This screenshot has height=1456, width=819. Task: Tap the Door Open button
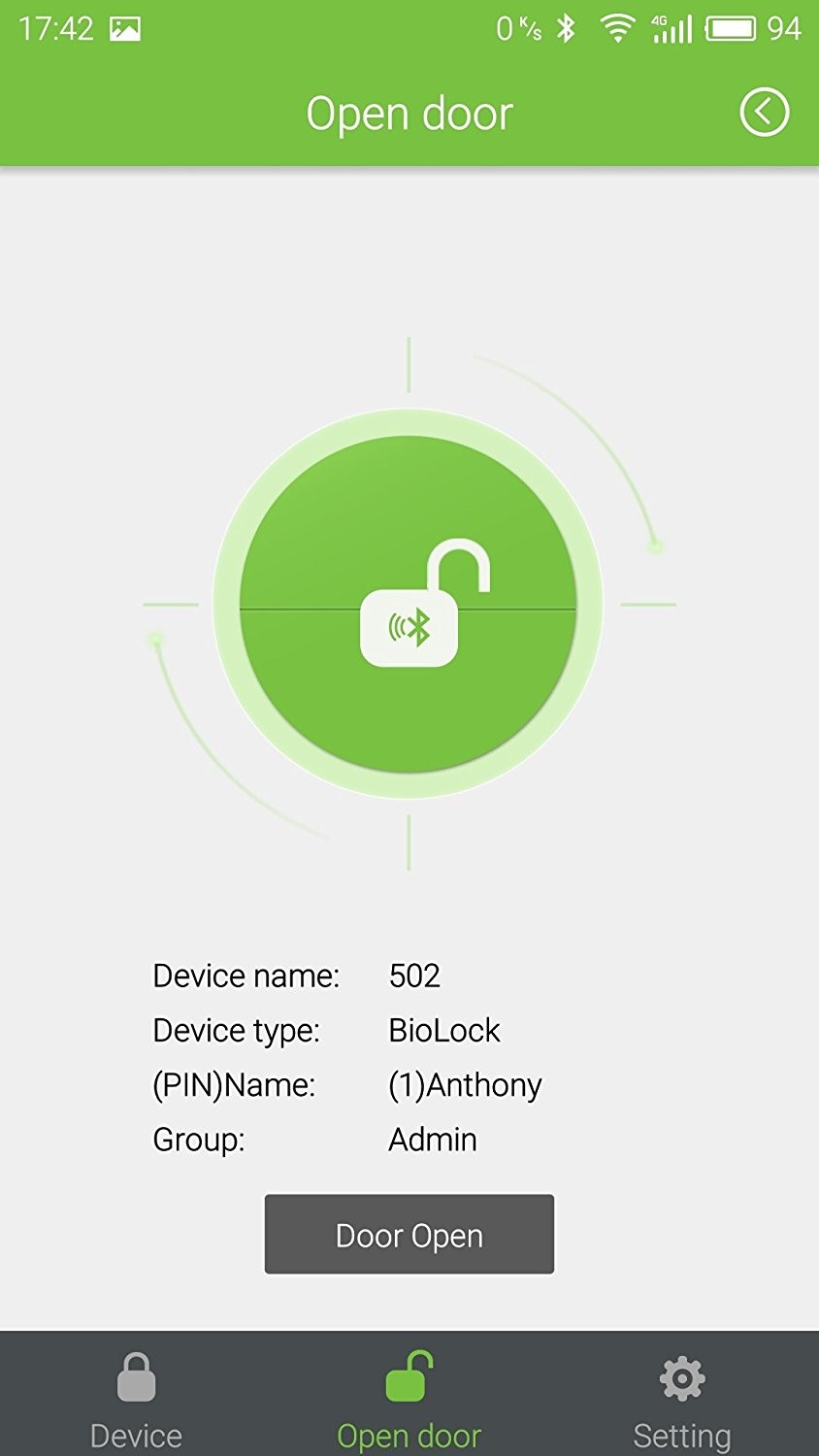pos(409,1234)
